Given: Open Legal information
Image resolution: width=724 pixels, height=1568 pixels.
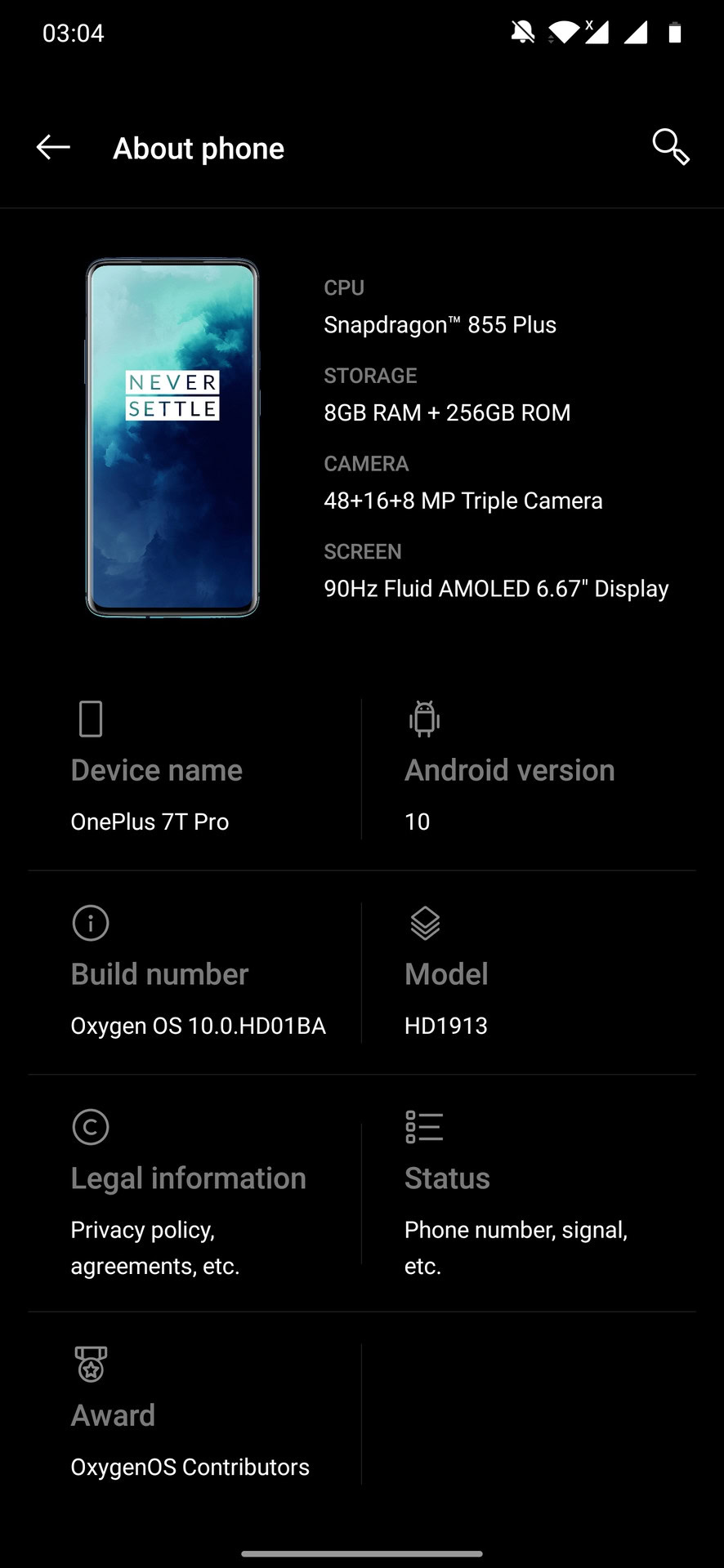Looking at the screenshot, I should [194, 1194].
